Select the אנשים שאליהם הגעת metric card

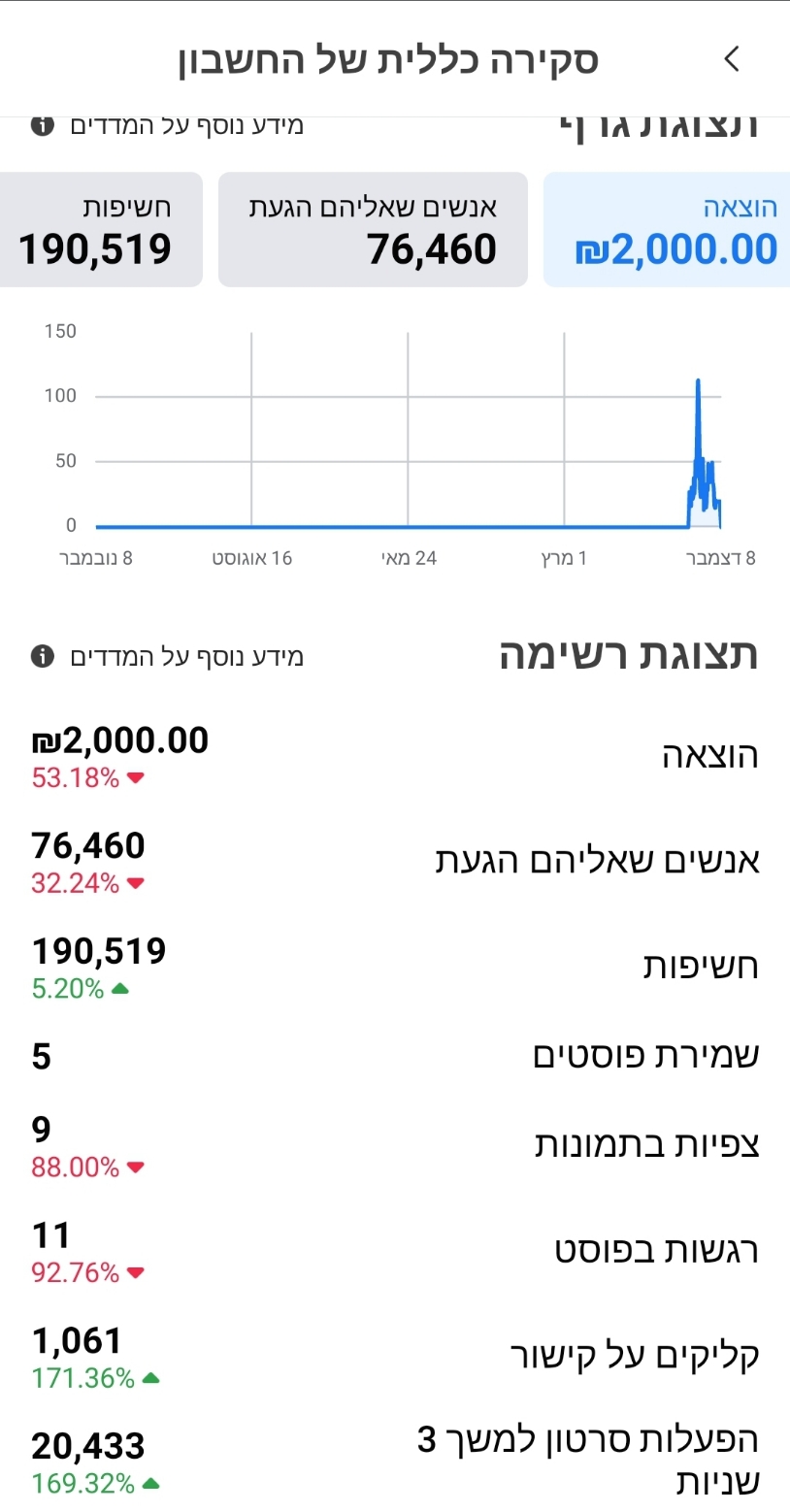point(373,230)
